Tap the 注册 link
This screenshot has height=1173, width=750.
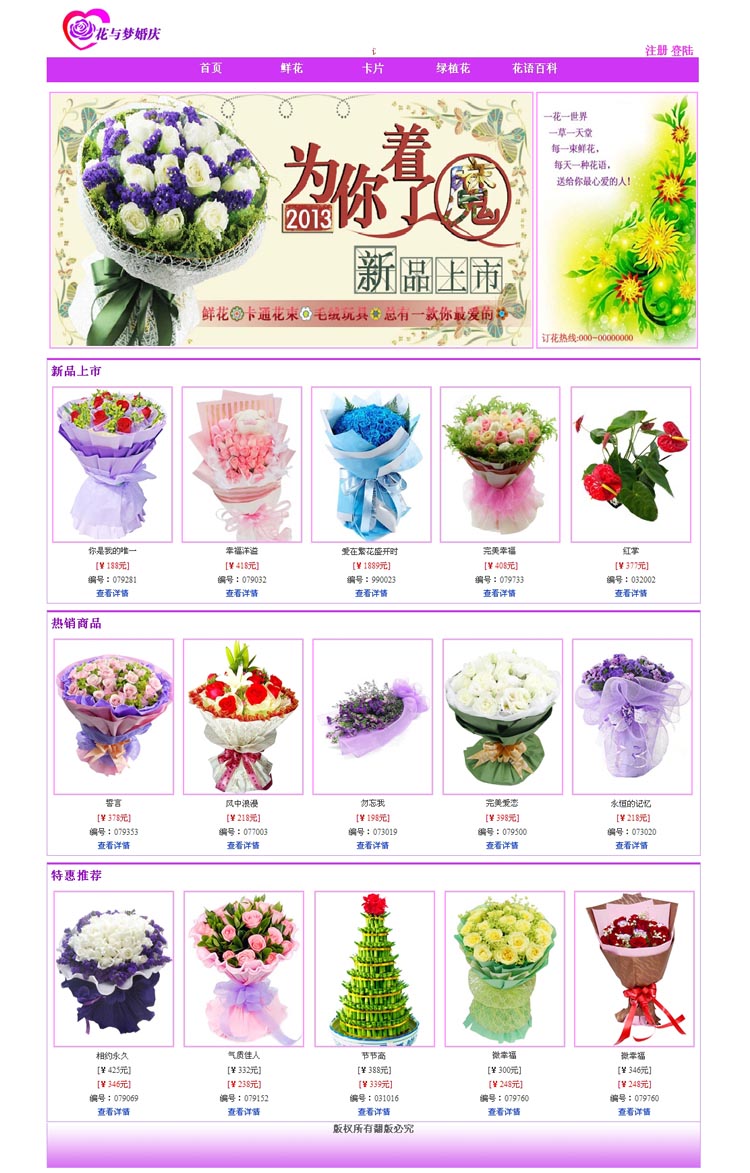(656, 50)
